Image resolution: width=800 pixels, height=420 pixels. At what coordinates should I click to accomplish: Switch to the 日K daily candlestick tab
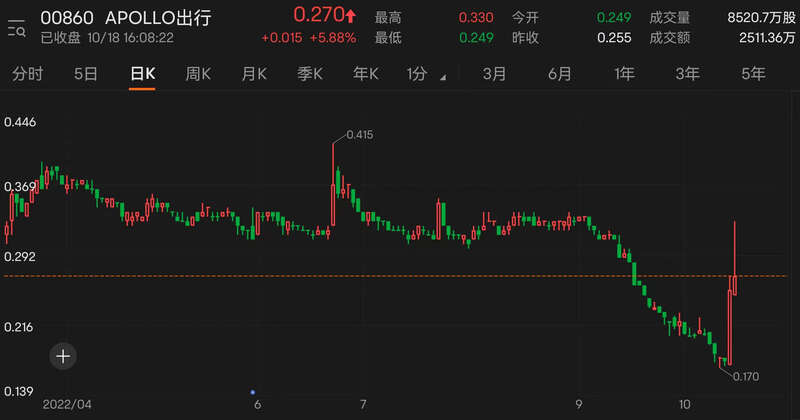click(142, 74)
